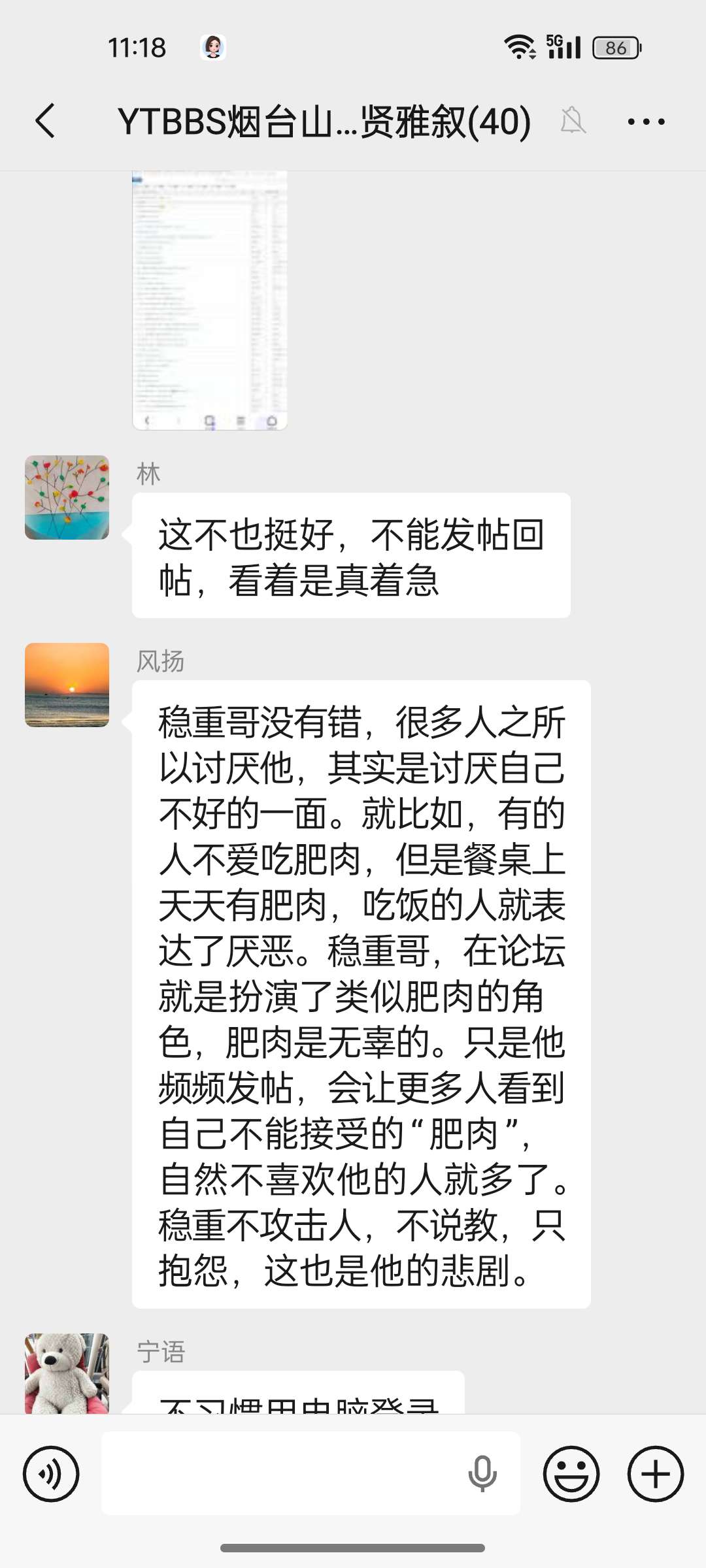View 林's profile avatar
The width and height of the screenshot is (706, 1568).
click(67, 497)
